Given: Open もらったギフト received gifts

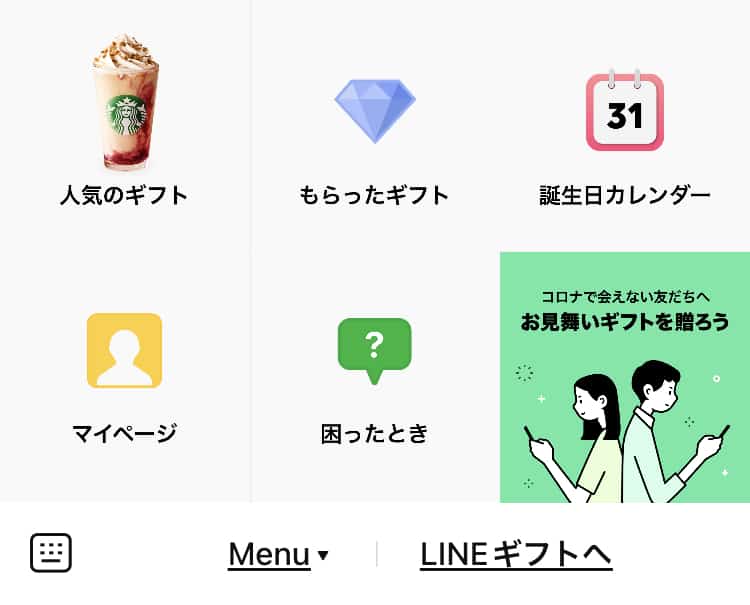Looking at the screenshot, I should (374, 125).
